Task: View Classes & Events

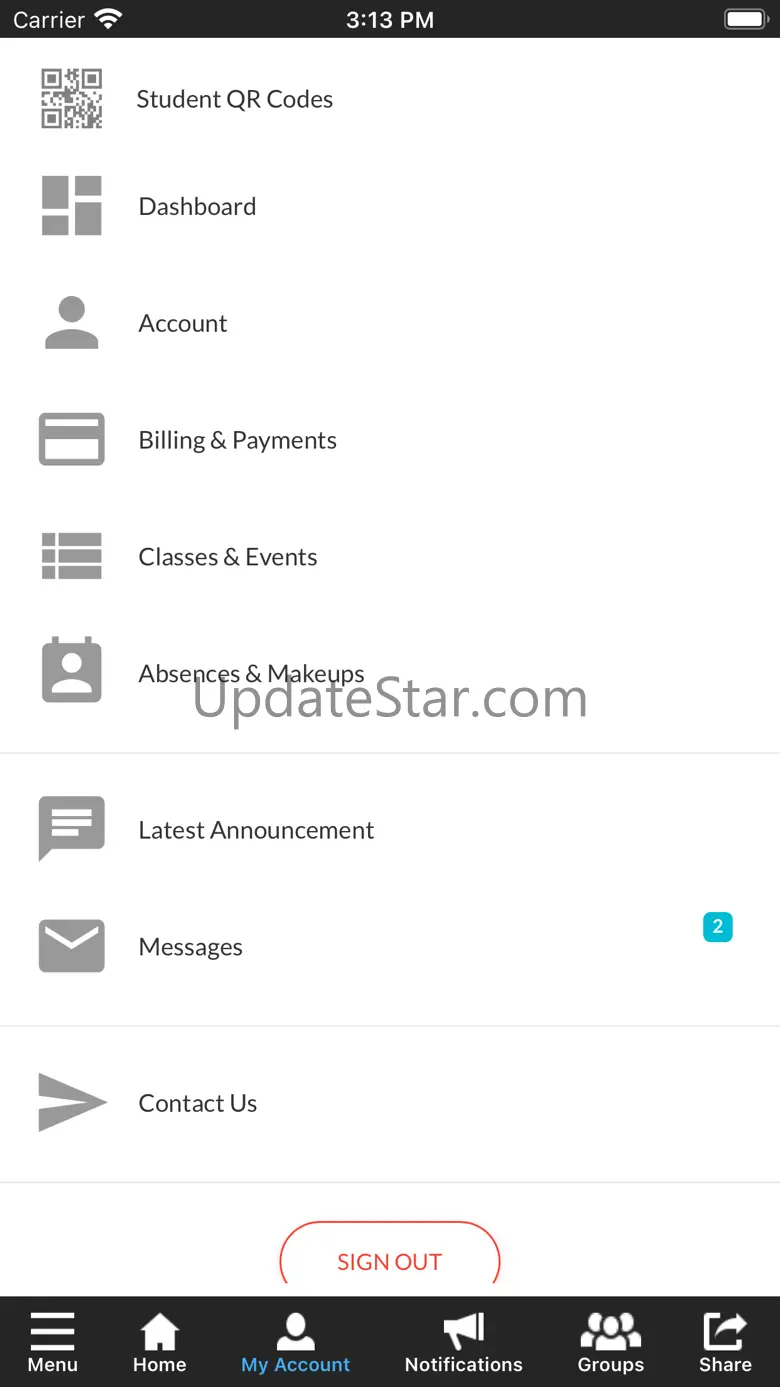Action: (x=390, y=557)
